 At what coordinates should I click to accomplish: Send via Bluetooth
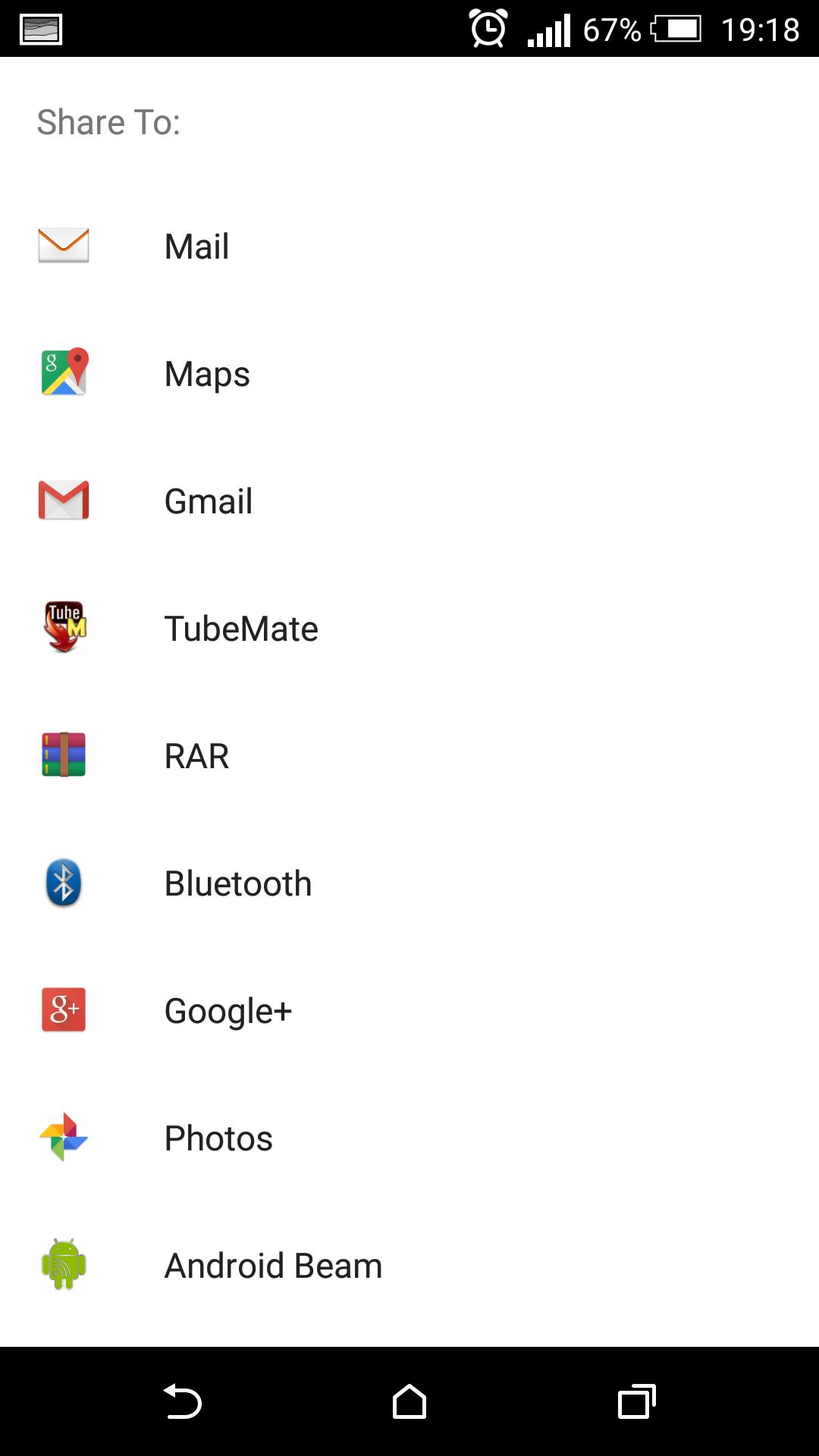[x=238, y=883]
